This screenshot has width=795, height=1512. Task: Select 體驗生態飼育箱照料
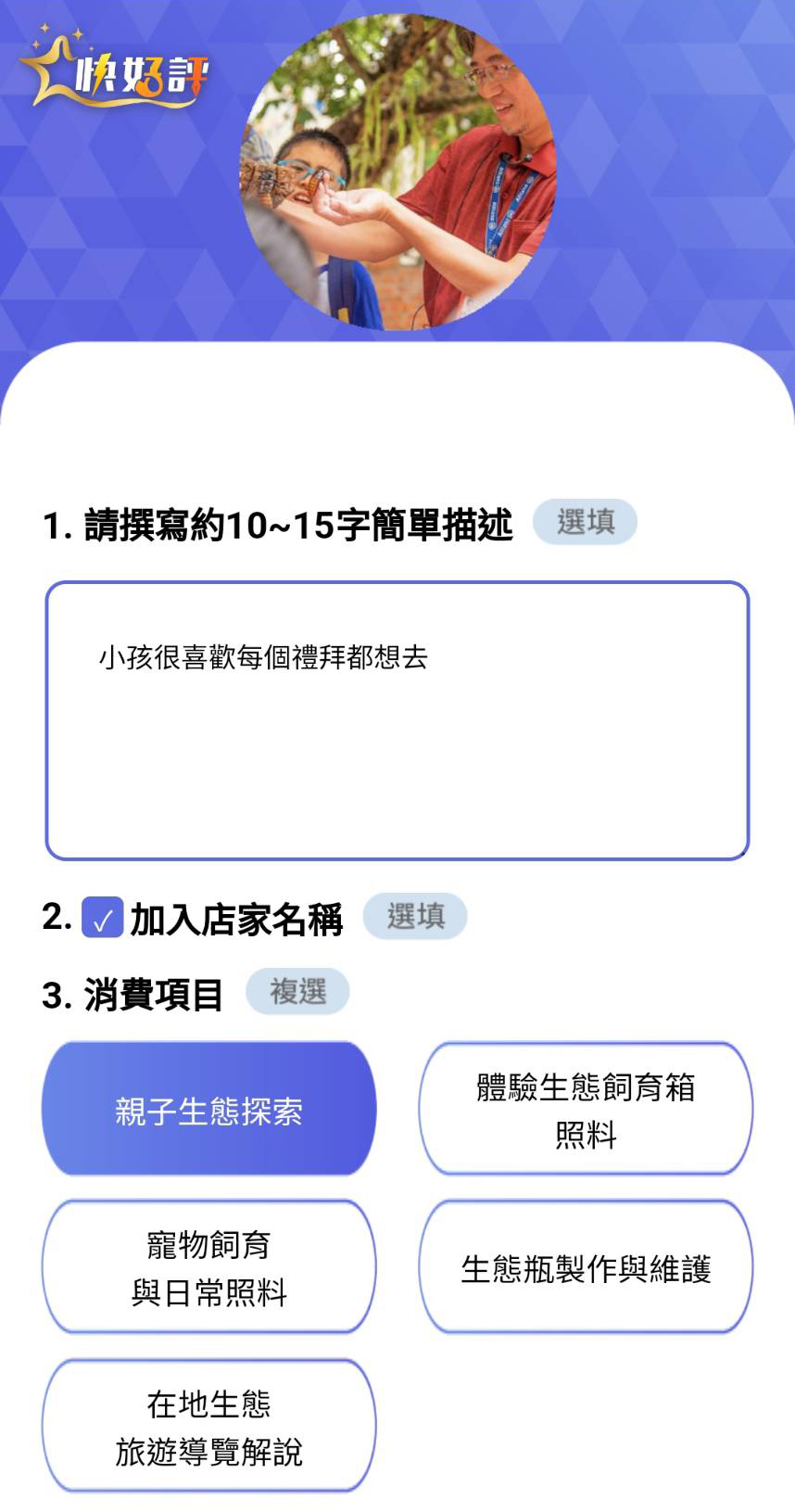click(x=586, y=1109)
